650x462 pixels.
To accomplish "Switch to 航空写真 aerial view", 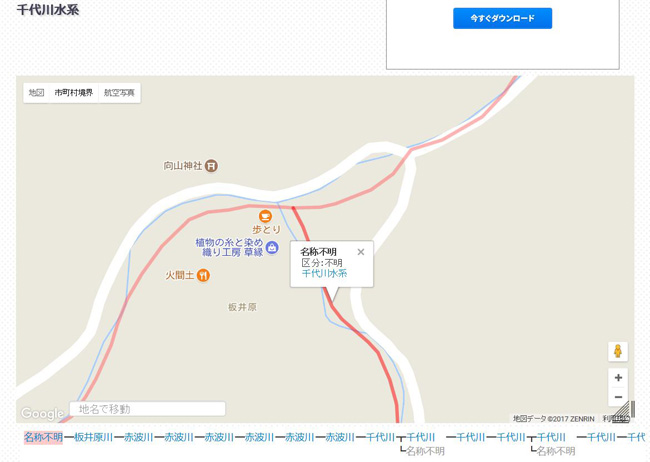I will (x=119, y=93).
